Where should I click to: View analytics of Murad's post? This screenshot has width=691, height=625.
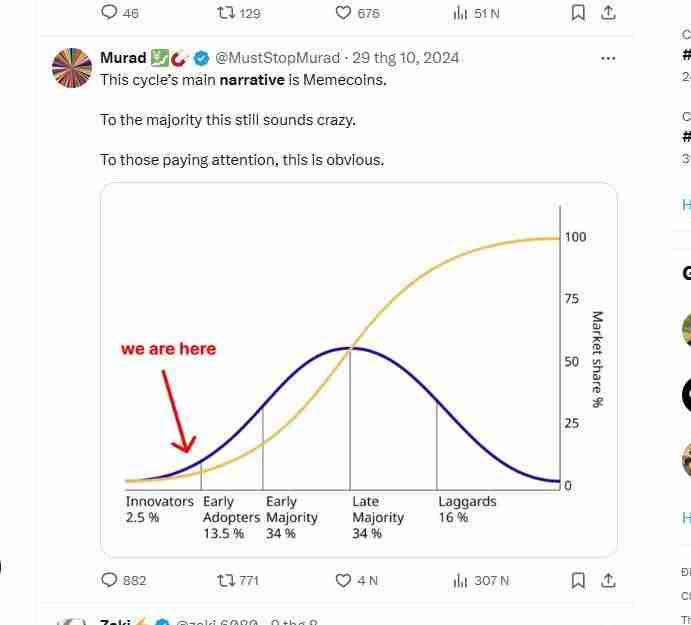(461, 580)
